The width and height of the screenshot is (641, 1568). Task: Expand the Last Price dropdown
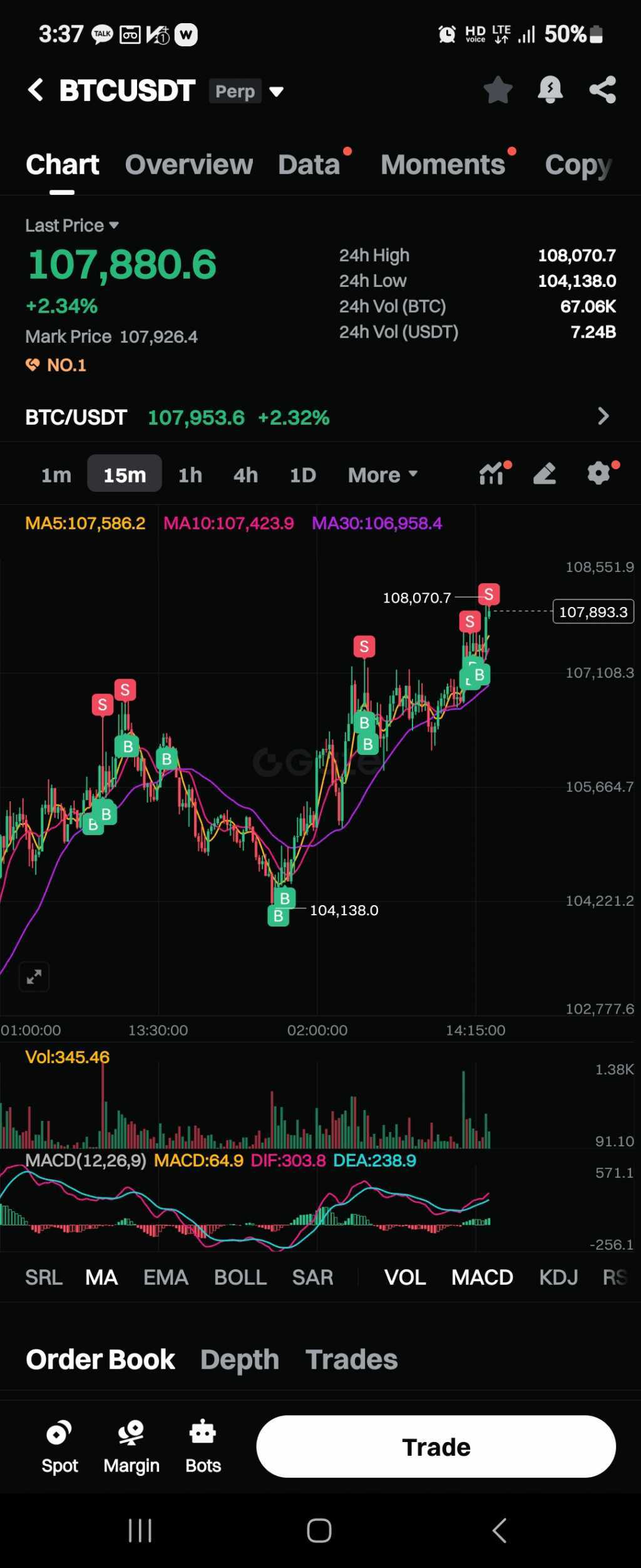coord(71,226)
